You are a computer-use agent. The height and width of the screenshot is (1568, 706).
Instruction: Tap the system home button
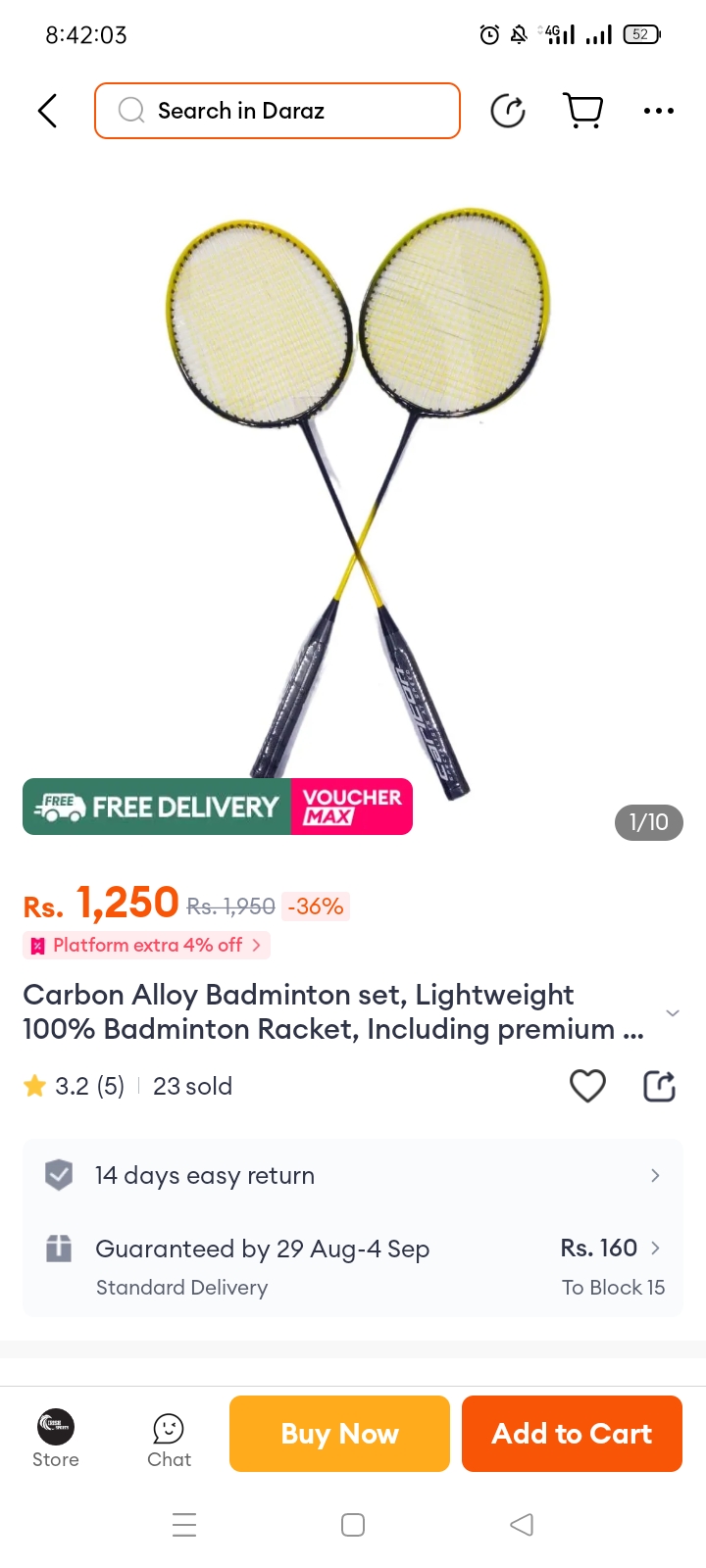pyautogui.click(x=353, y=1525)
